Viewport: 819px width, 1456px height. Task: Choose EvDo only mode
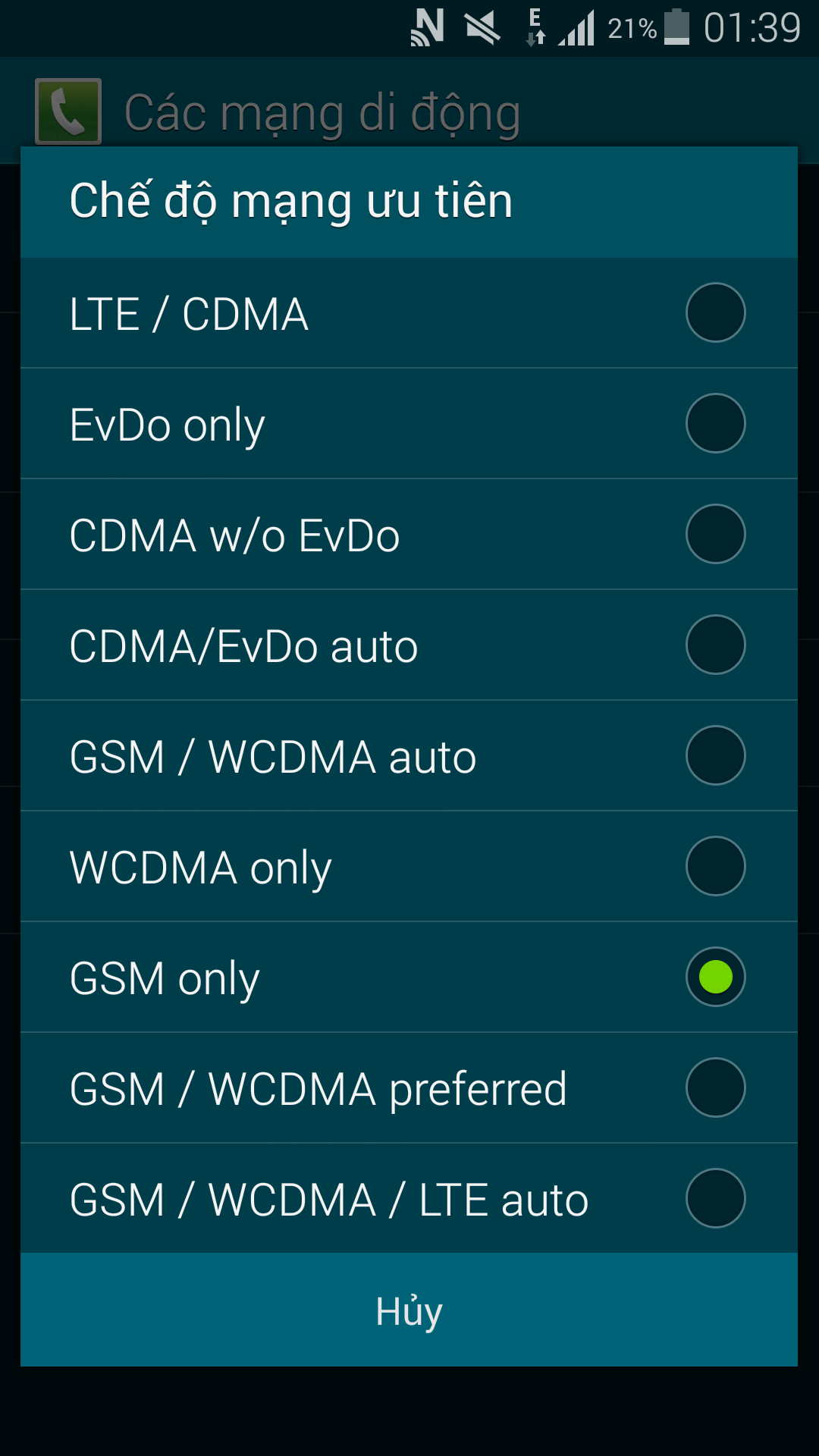[409, 424]
